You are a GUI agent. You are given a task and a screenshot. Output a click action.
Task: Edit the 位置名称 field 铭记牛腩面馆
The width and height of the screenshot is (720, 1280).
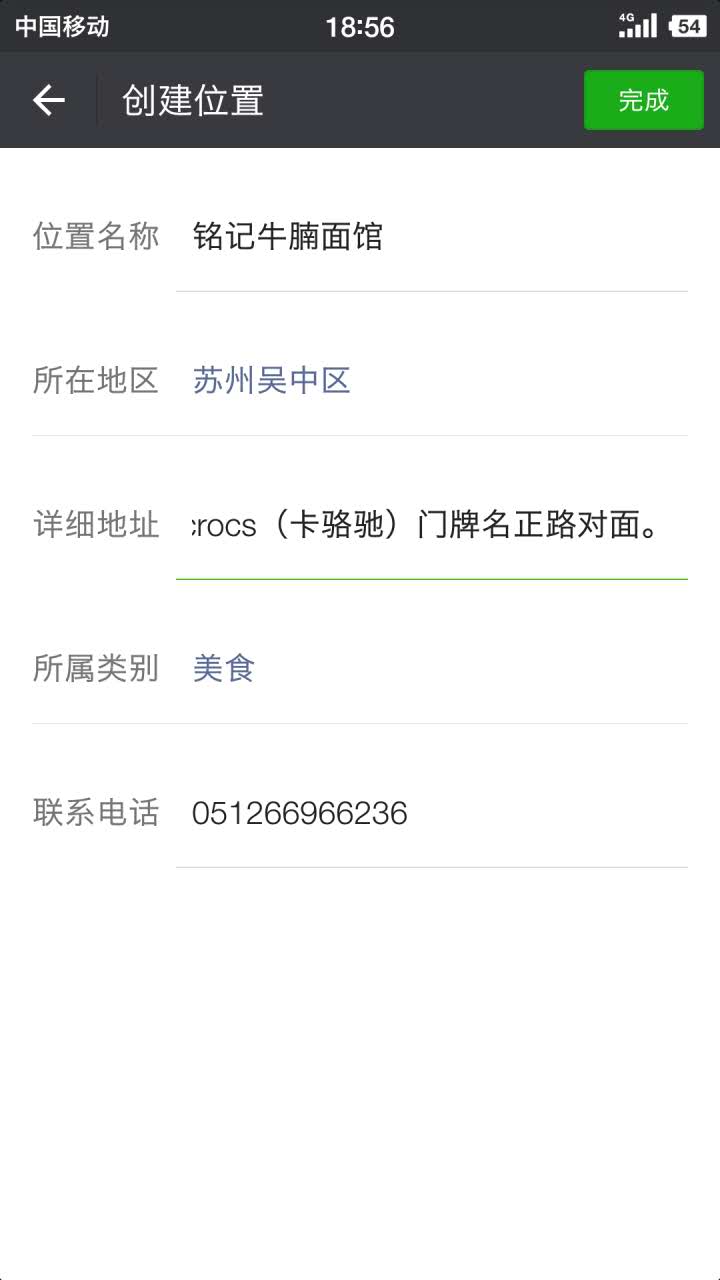coord(432,237)
